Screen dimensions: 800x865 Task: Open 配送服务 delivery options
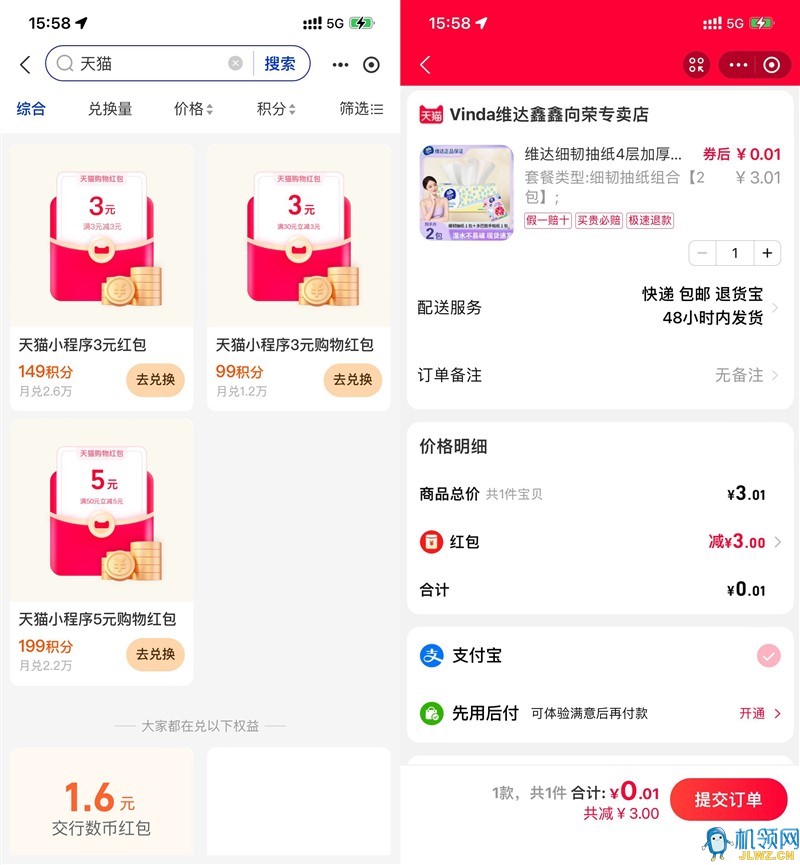(600, 306)
